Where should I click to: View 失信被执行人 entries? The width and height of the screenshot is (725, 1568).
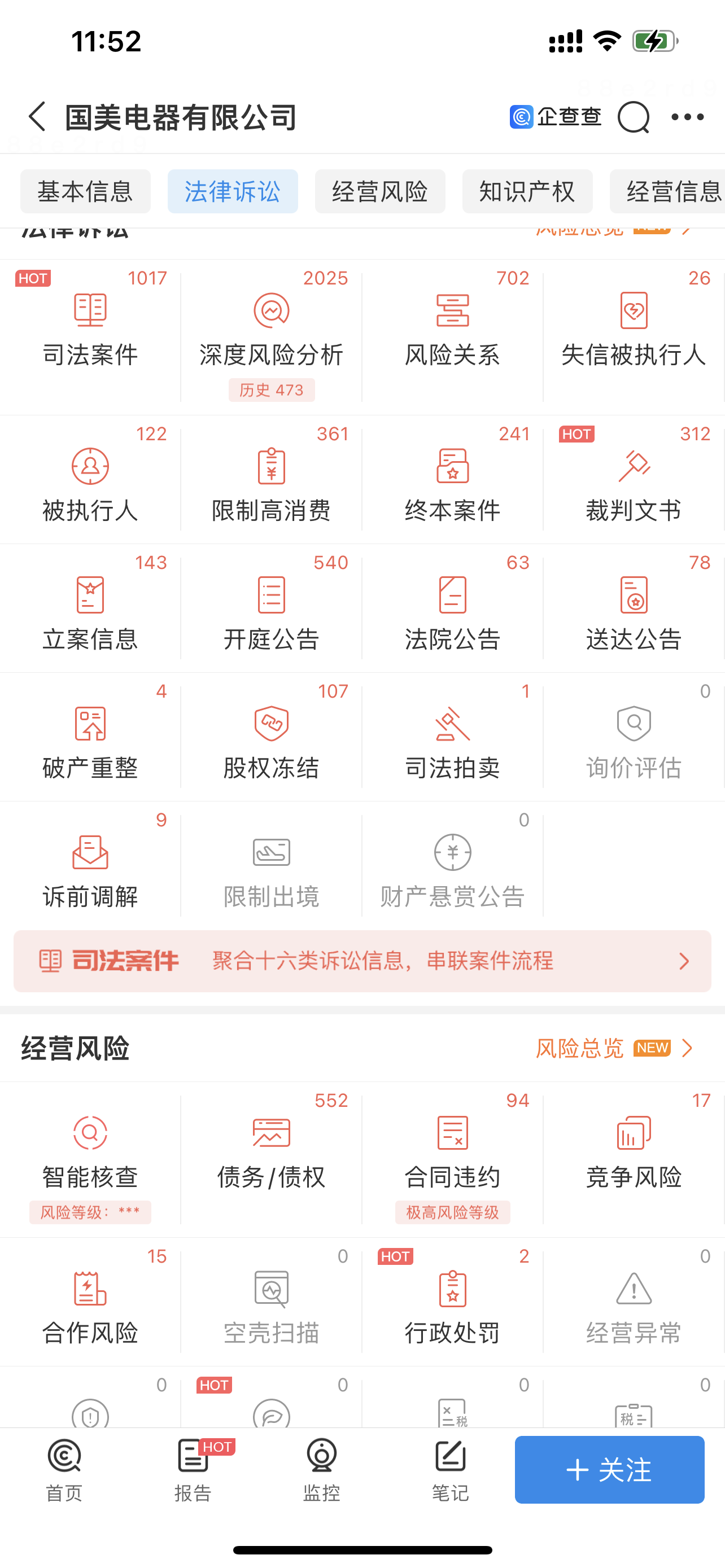point(633,332)
